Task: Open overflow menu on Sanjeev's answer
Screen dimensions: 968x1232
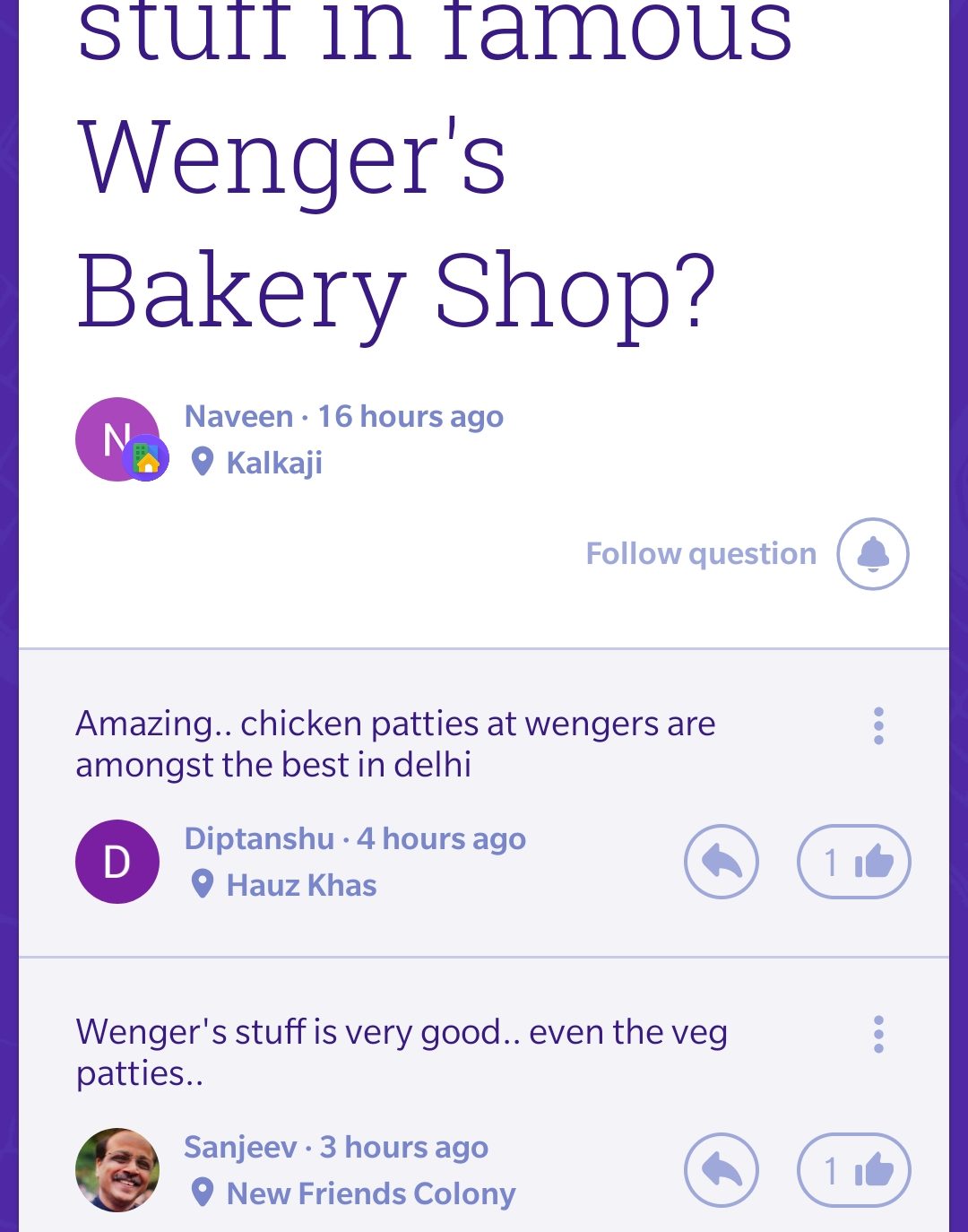Action: [878, 1034]
